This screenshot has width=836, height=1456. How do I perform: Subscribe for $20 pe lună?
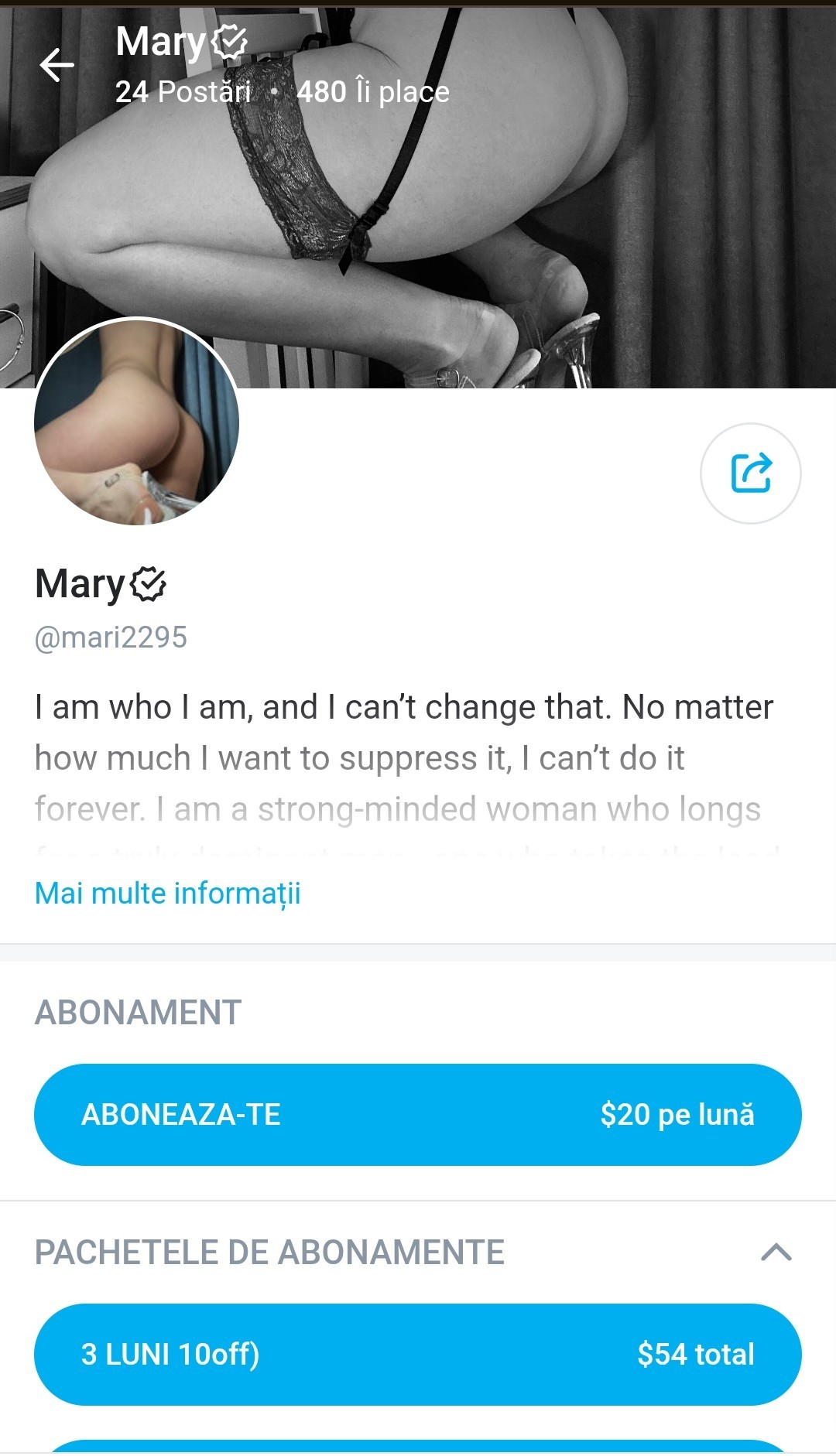(418, 1114)
